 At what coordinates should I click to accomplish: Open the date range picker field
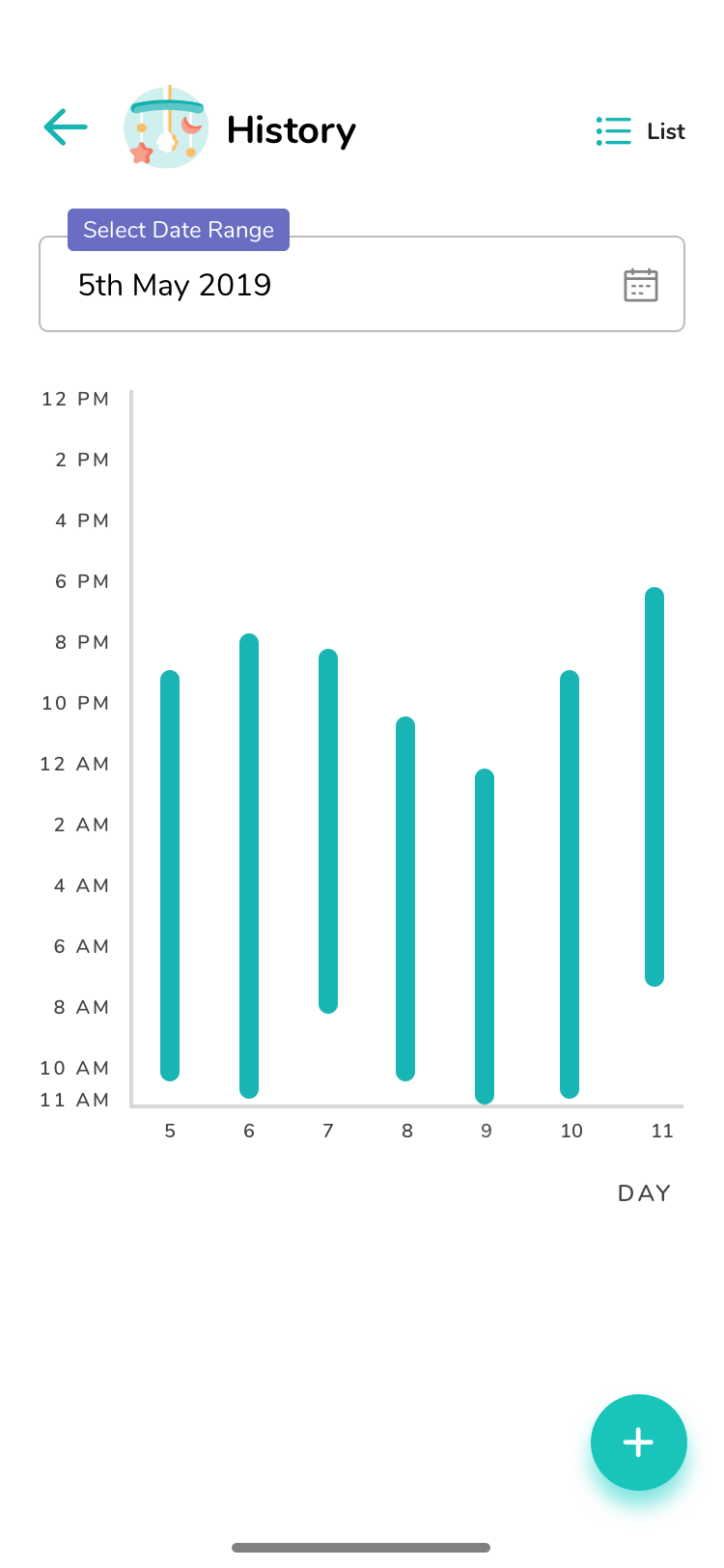click(362, 285)
